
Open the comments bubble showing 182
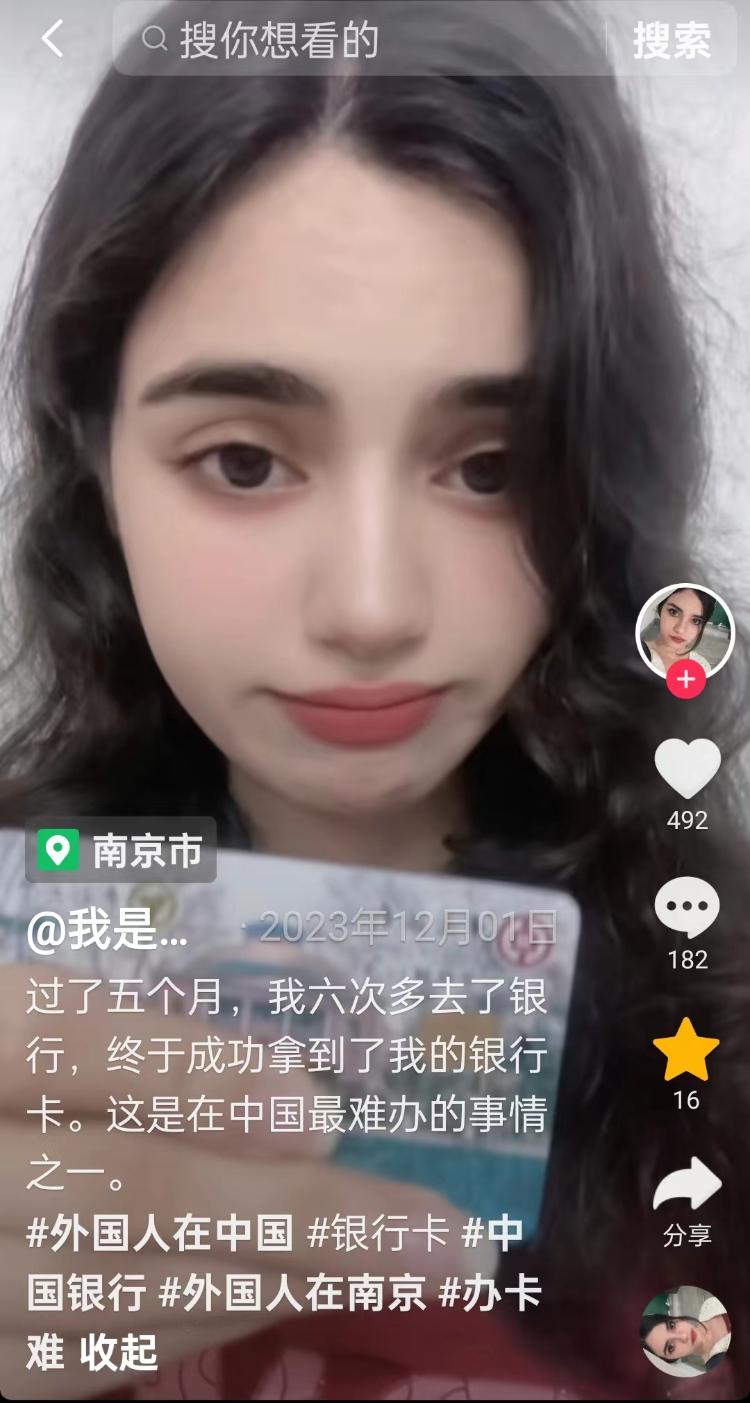click(687, 908)
